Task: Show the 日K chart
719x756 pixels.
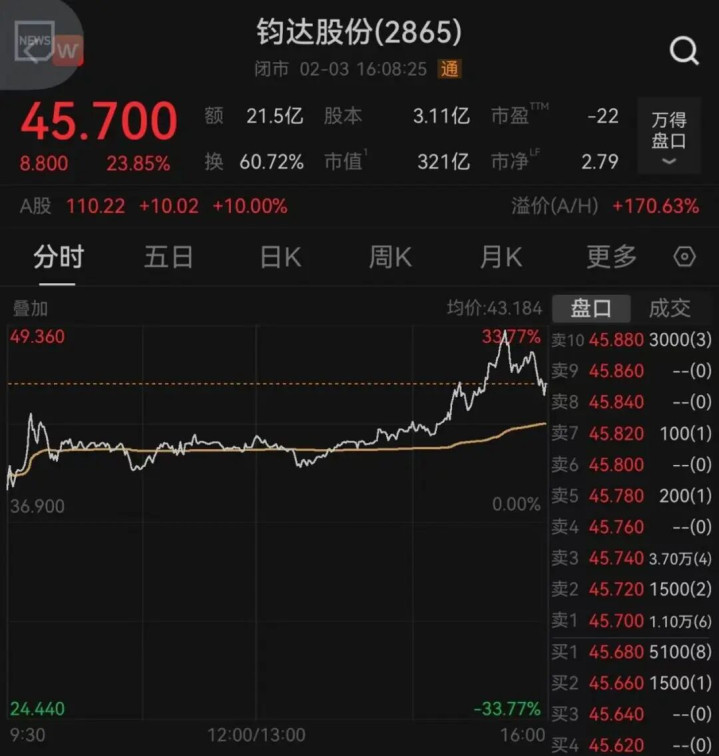Action: click(x=280, y=257)
